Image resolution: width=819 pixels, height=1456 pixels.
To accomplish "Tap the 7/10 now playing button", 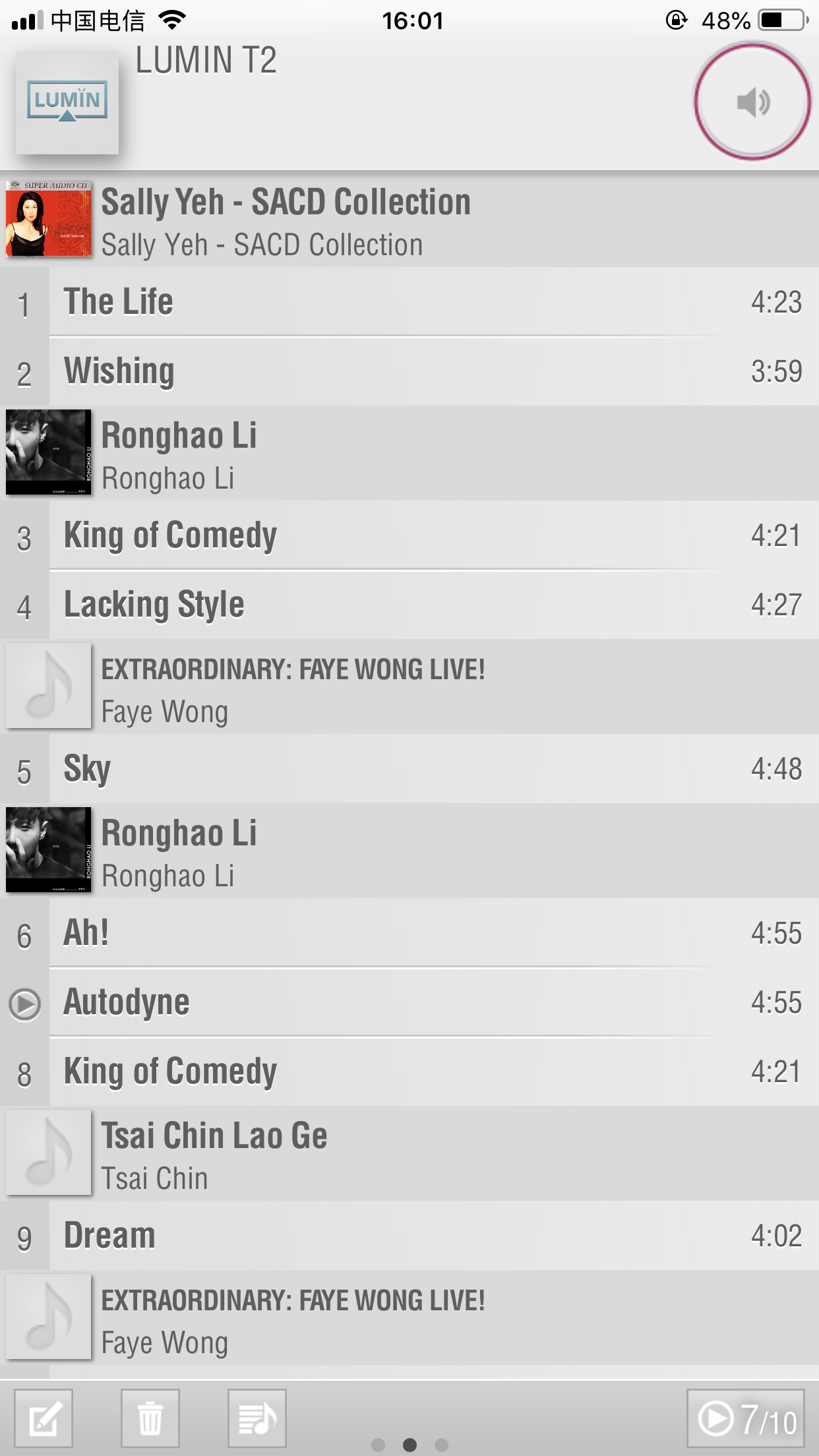I will [746, 1418].
